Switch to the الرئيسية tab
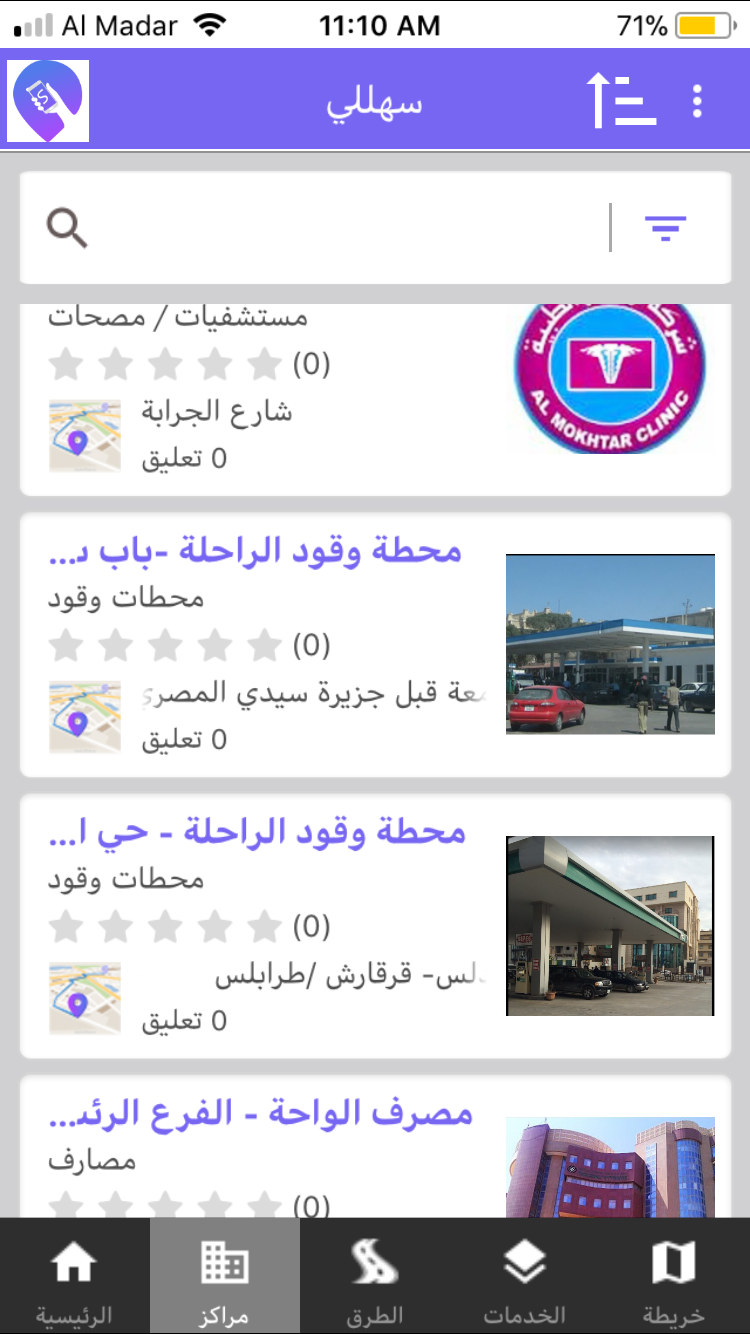The width and height of the screenshot is (750, 1334). (x=74, y=1276)
